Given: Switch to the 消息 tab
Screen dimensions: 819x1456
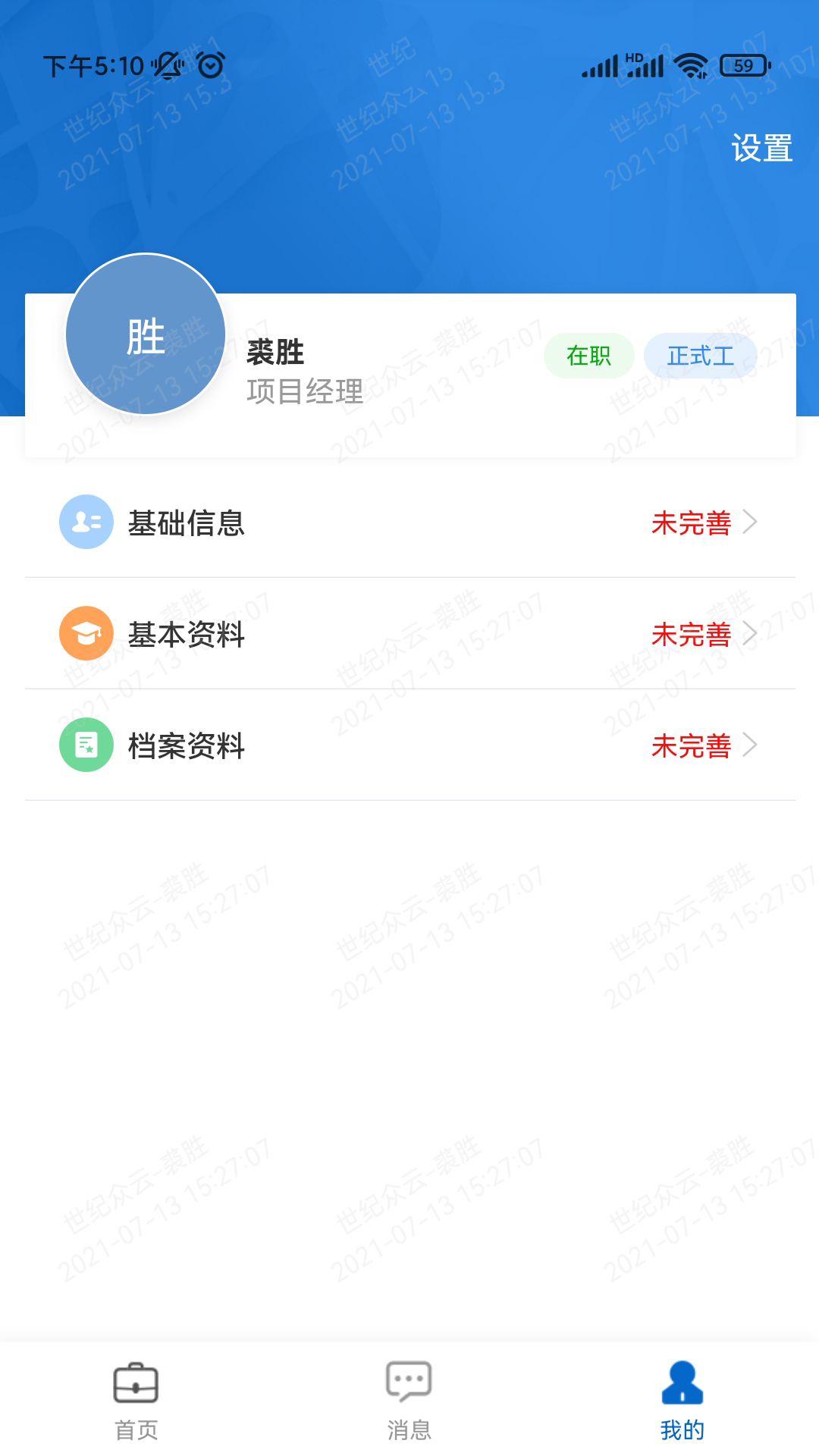Looking at the screenshot, I should point(409,1401).
